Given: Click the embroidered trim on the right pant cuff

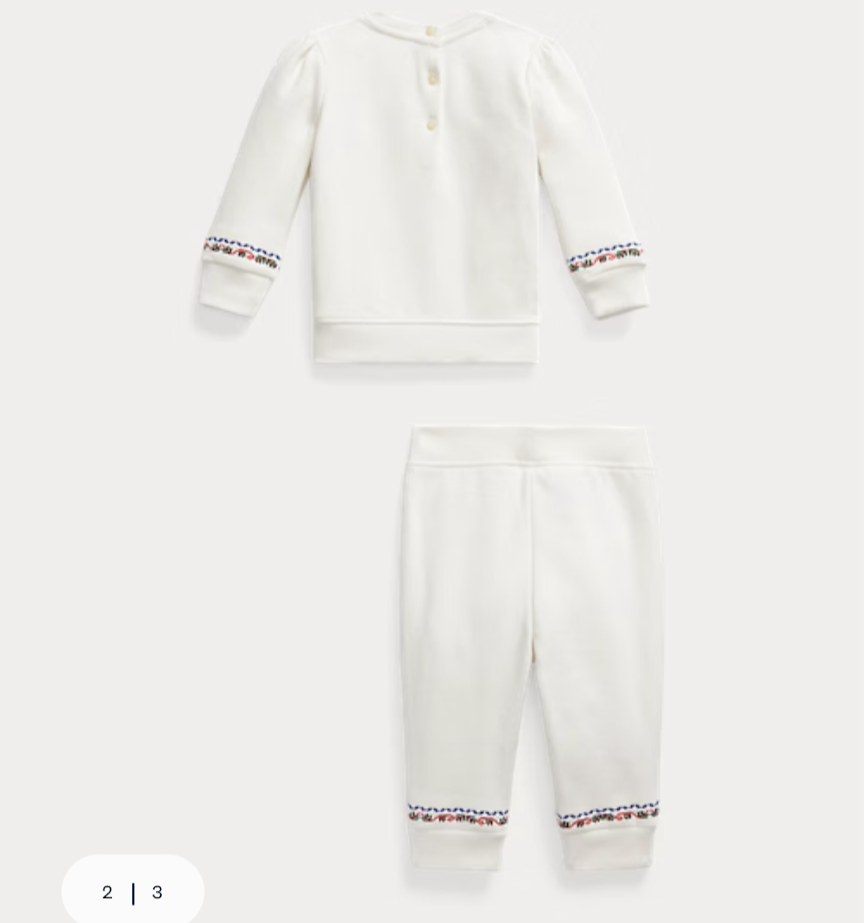Looking at the screenshot, I should pos(610,818).
